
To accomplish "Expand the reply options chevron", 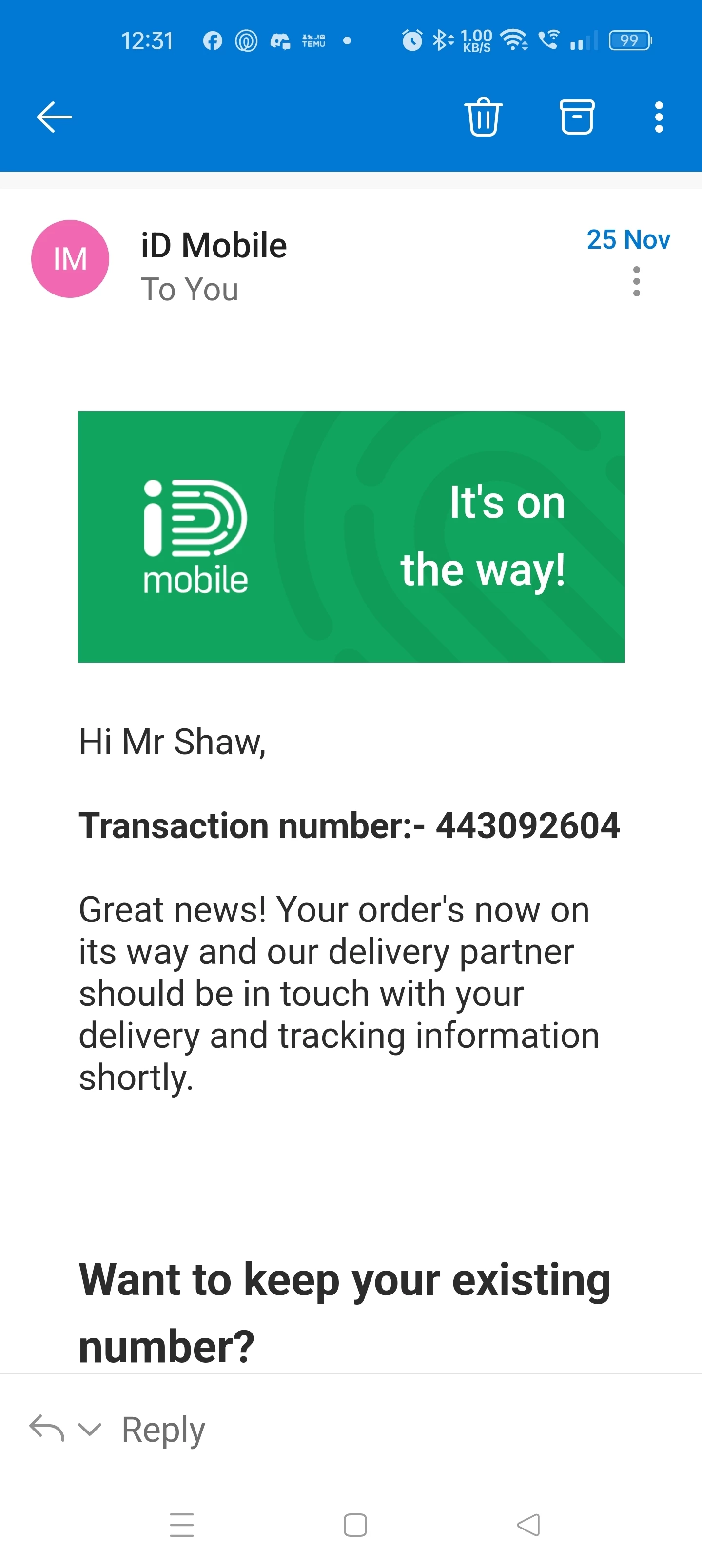I will [90, 1429].
